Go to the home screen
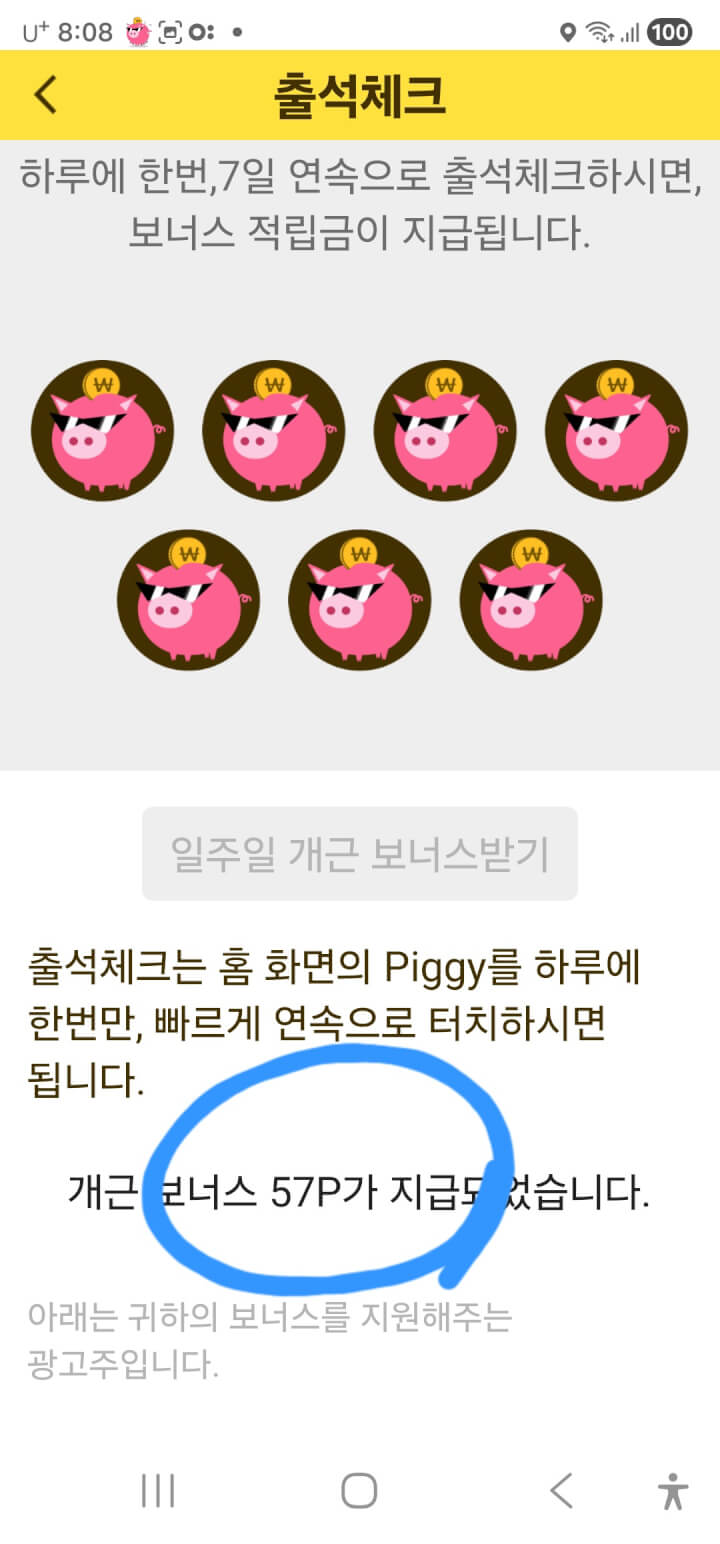 click(x=359, y=1490)
